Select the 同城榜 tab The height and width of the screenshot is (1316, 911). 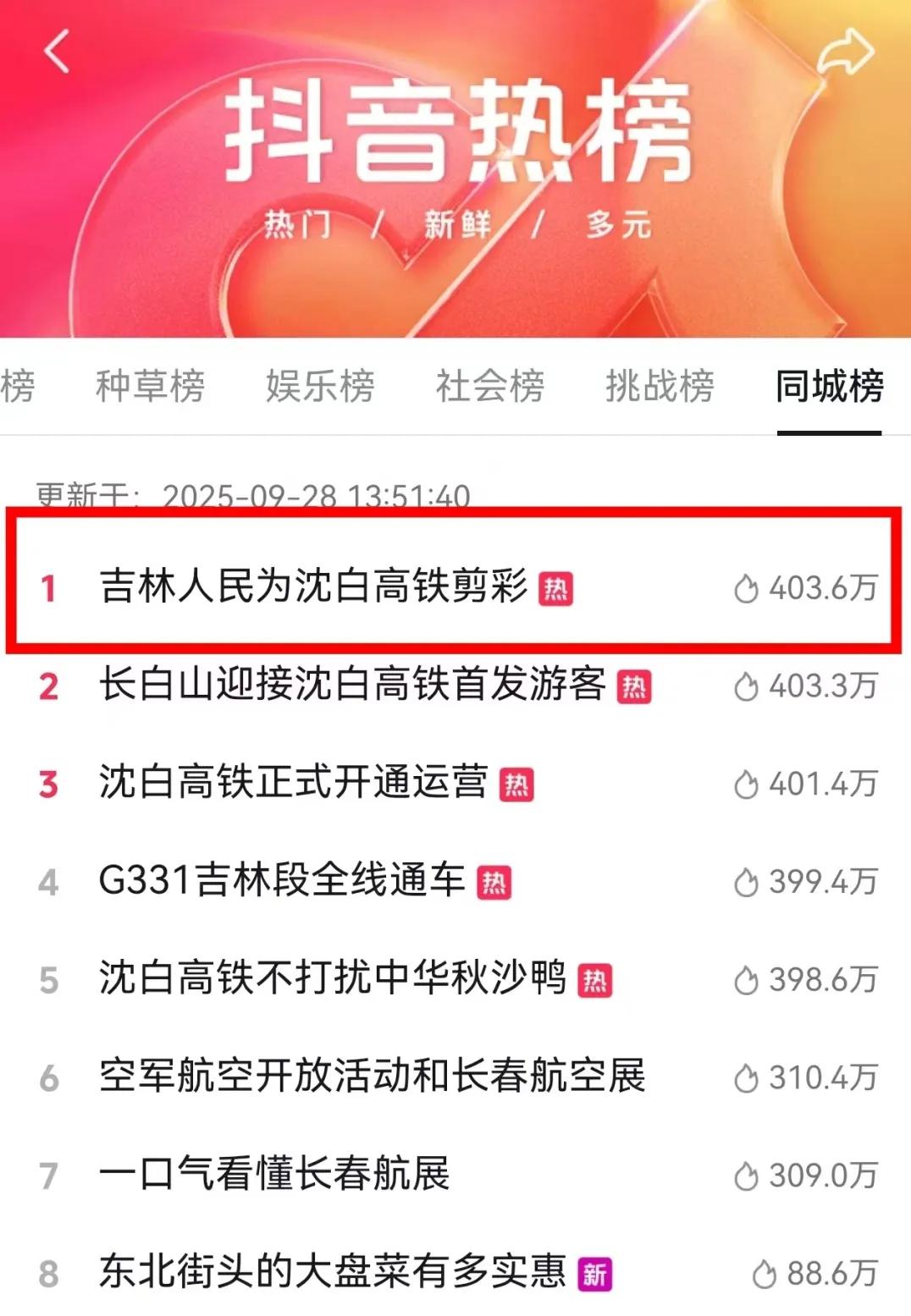coord(829,387)
